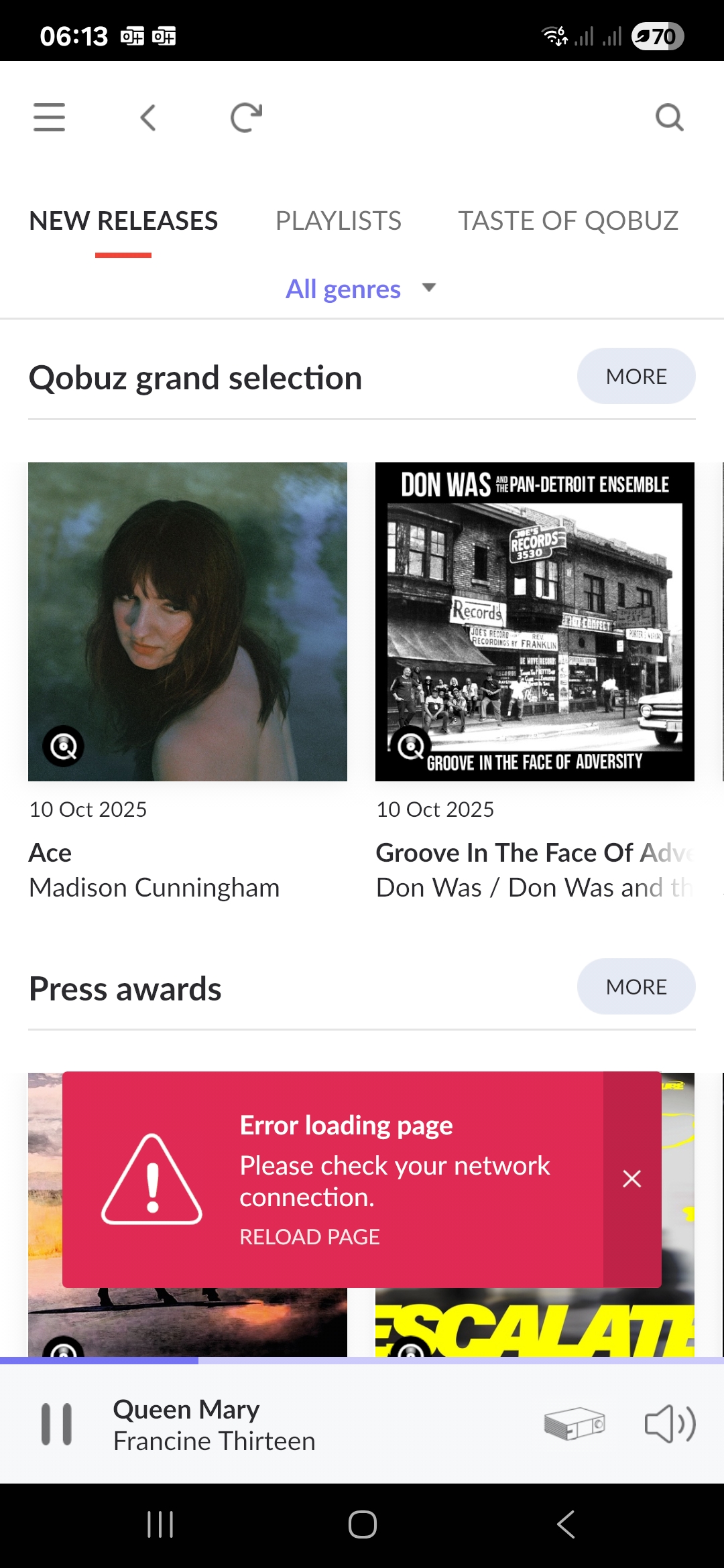Viewport: 724px width, 1568px height.
Task: Dismiss the error loading page banner
Action: (631, 1179)
